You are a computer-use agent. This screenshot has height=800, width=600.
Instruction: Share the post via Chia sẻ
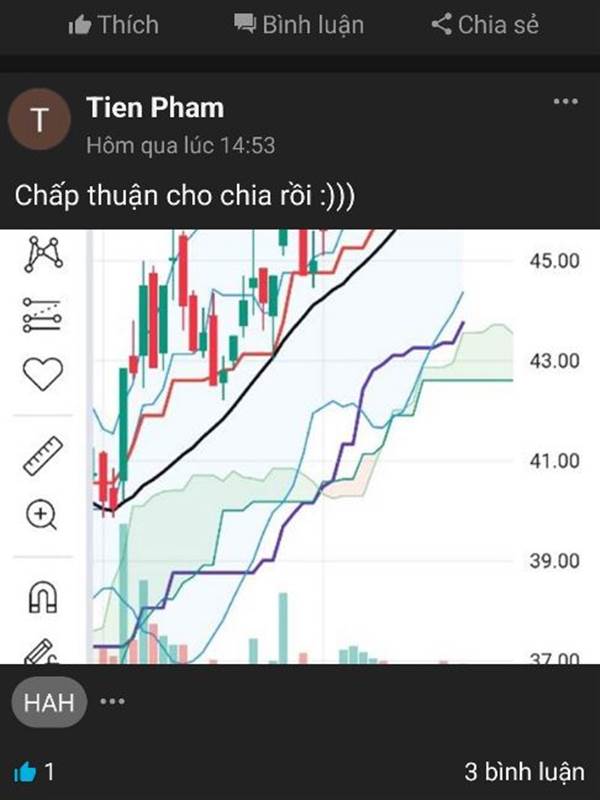tap(485, 24)
